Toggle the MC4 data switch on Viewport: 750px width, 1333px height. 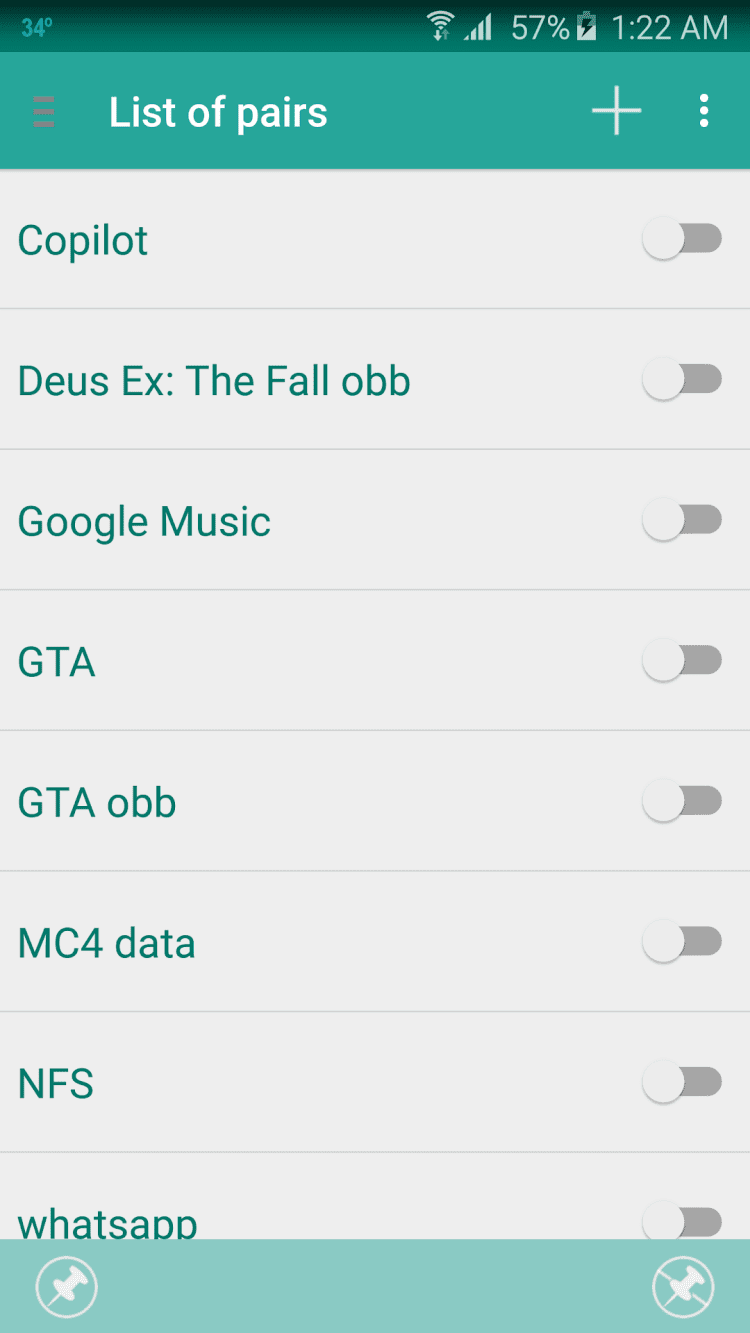pyautogui.click(x=682, y=943)
